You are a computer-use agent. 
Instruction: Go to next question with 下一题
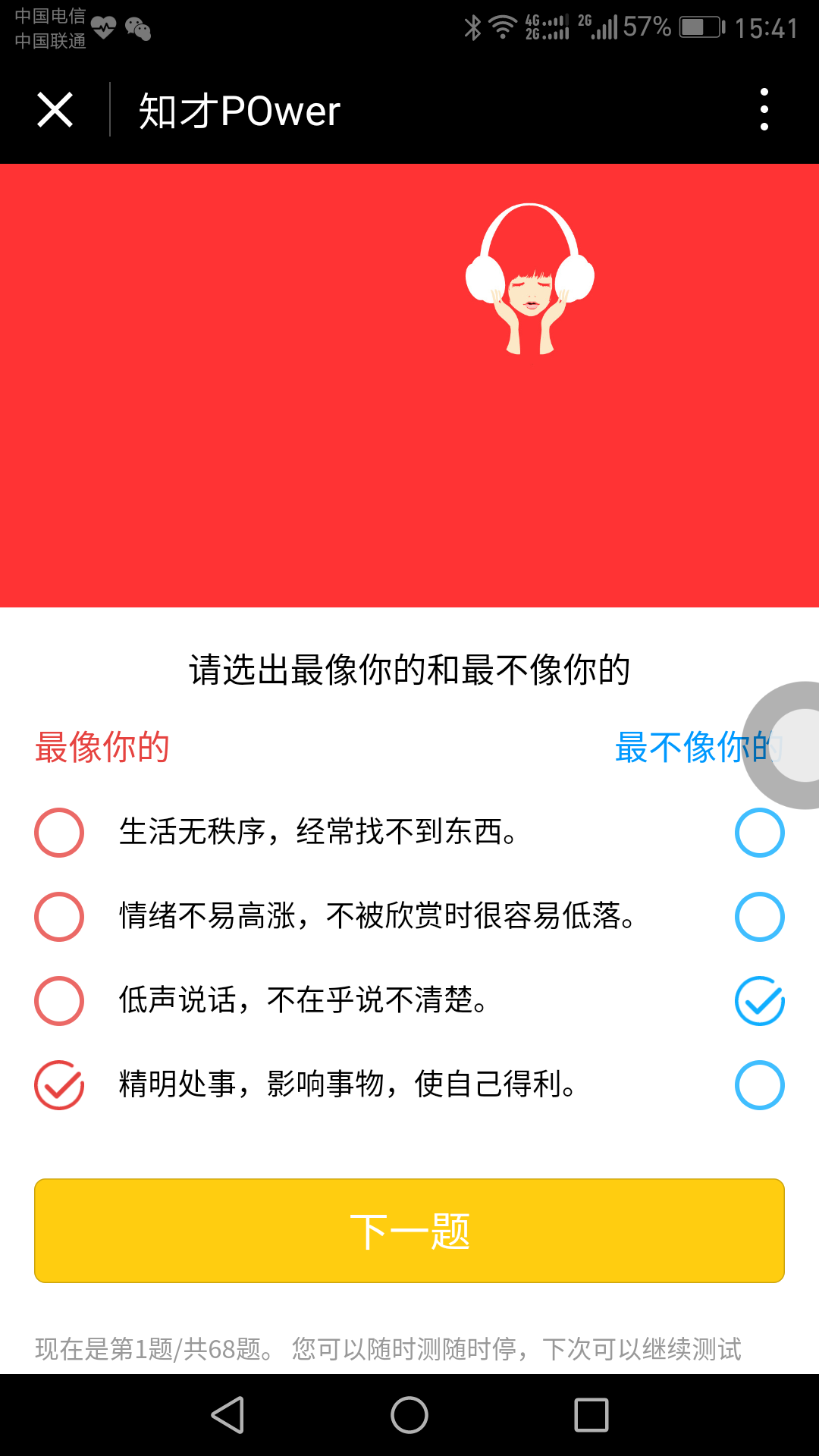tap(409, 1231)
